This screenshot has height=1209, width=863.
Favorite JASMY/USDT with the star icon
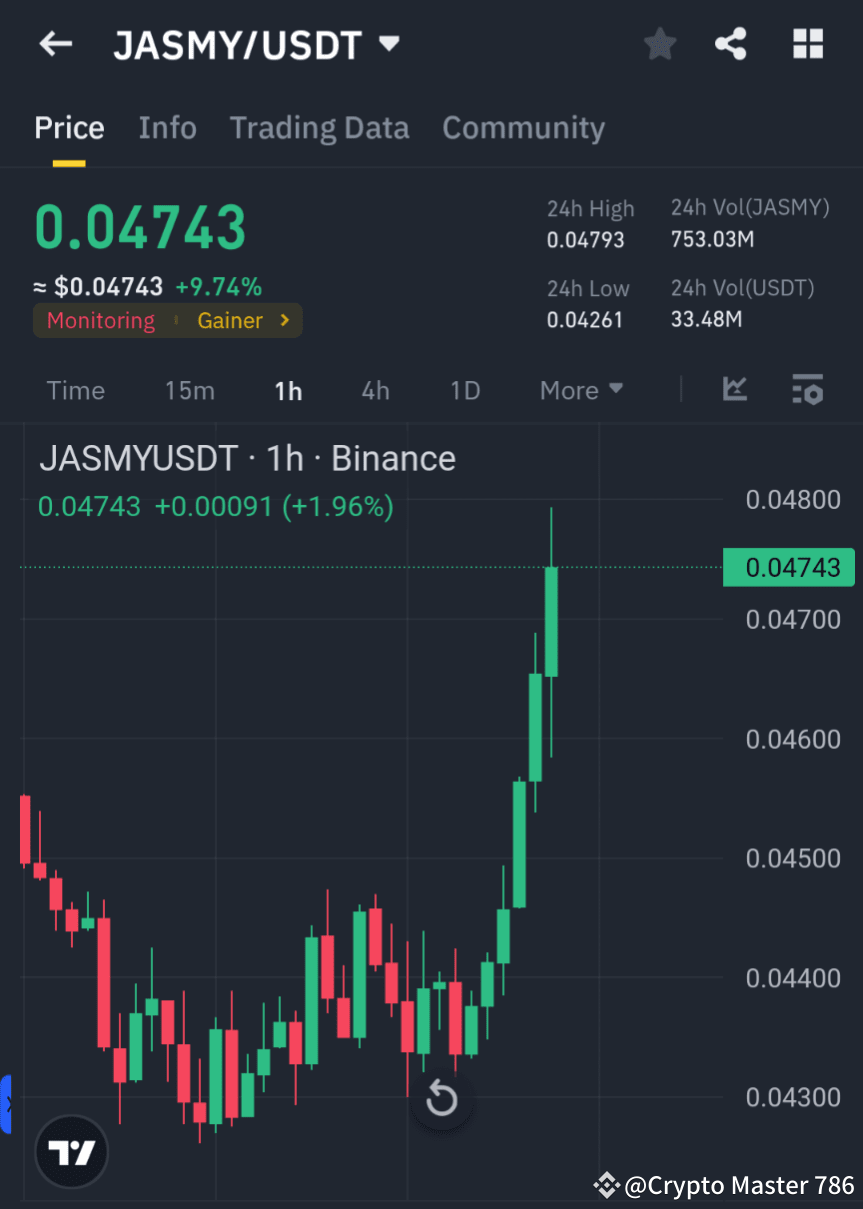click(660, 43)
